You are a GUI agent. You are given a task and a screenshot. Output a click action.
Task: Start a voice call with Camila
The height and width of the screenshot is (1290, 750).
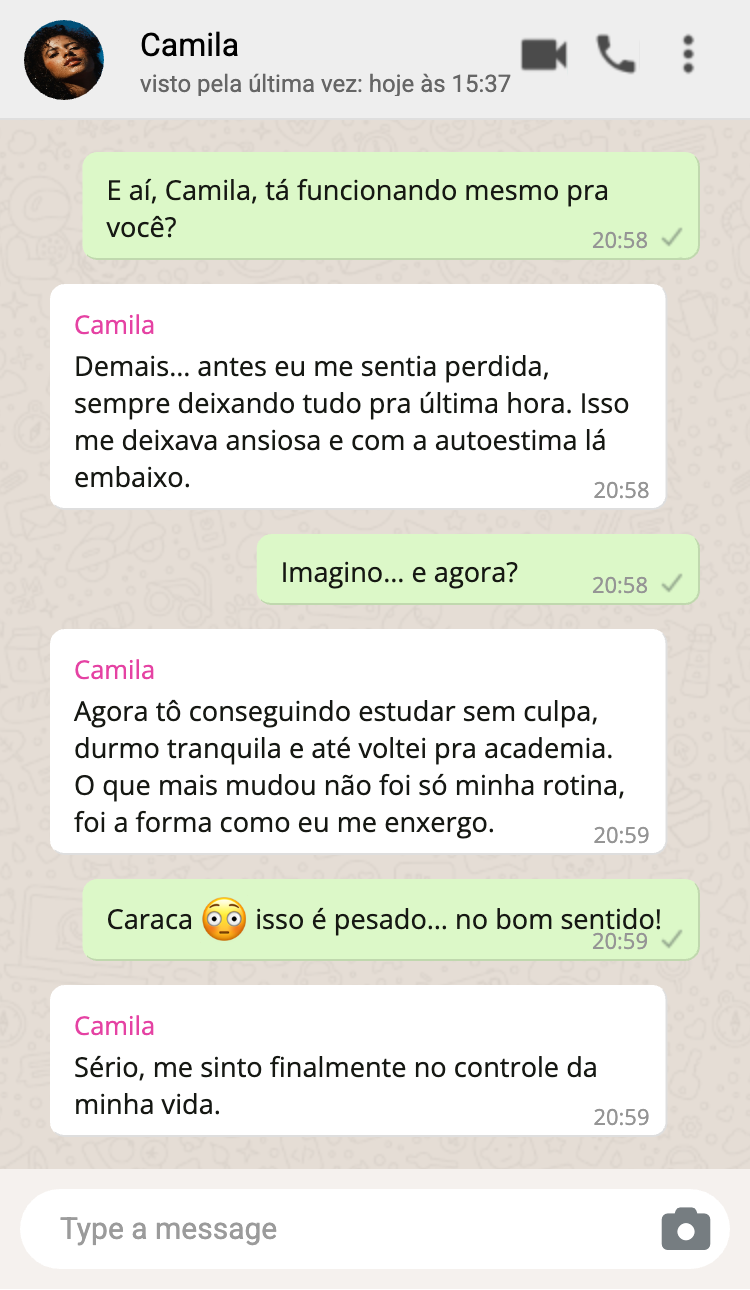[x=614, y=55]
